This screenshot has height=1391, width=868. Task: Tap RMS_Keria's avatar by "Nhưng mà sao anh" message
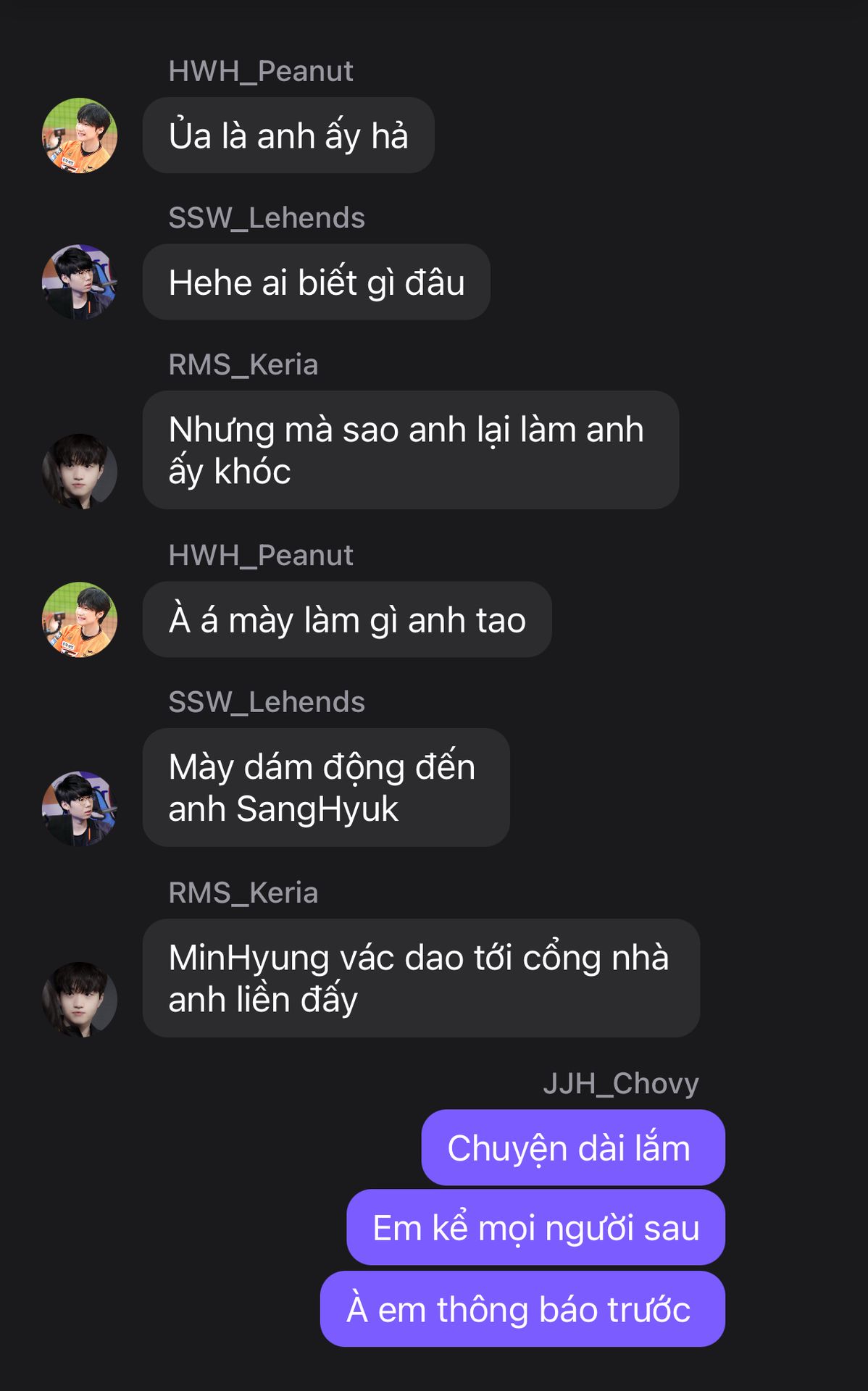pos(80,471)
